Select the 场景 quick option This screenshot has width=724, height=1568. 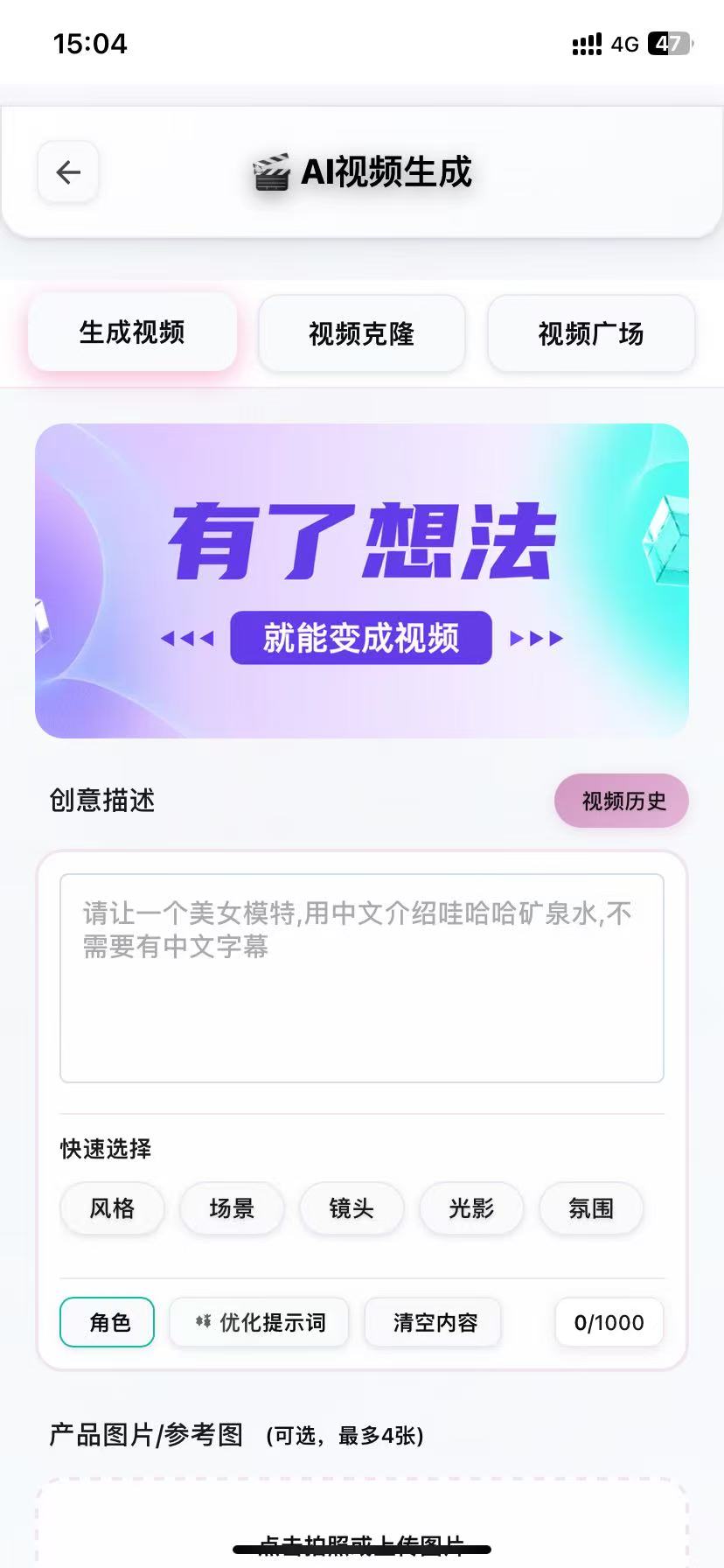[232, 1208]
